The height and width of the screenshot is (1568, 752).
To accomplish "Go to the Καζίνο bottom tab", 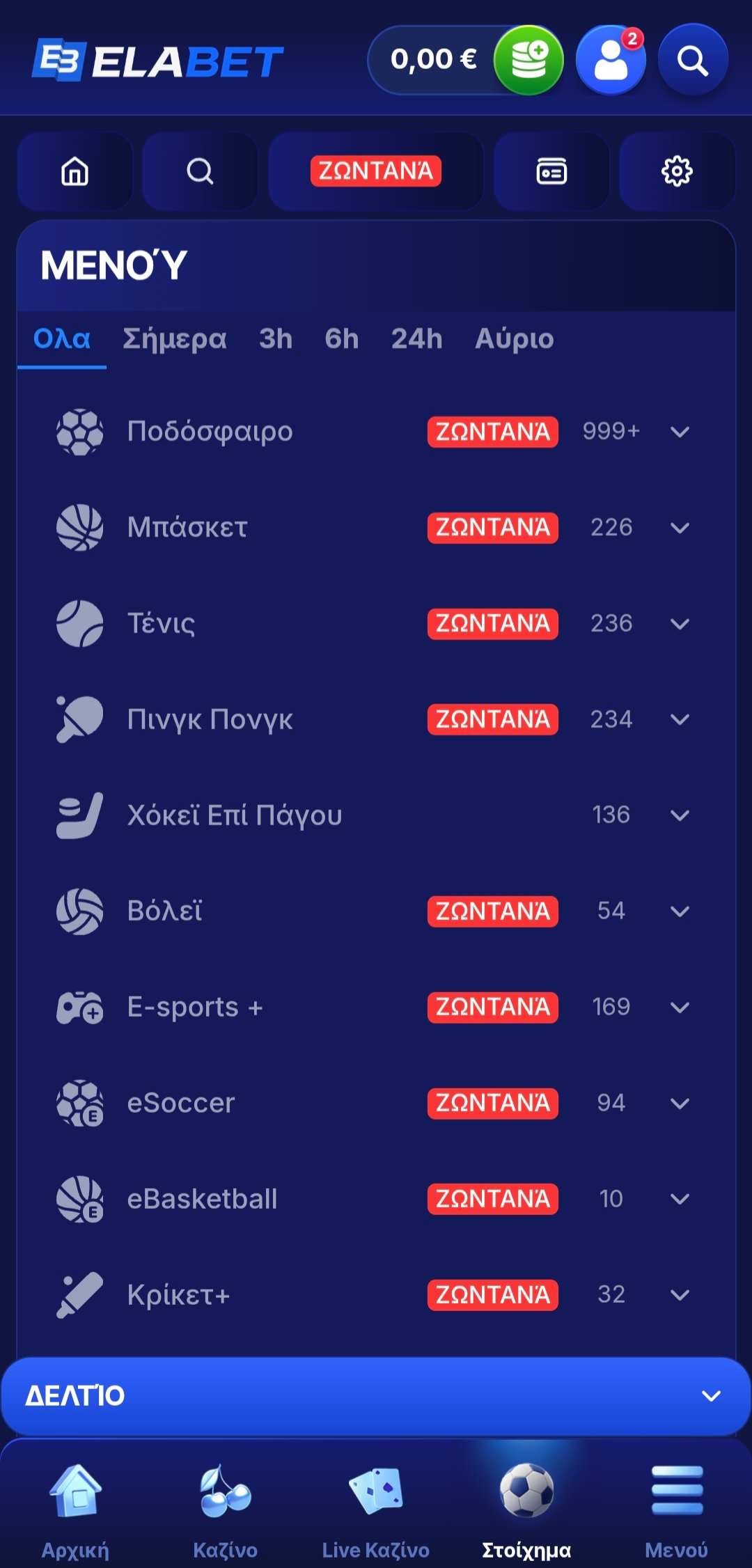I will [225, 1512].
